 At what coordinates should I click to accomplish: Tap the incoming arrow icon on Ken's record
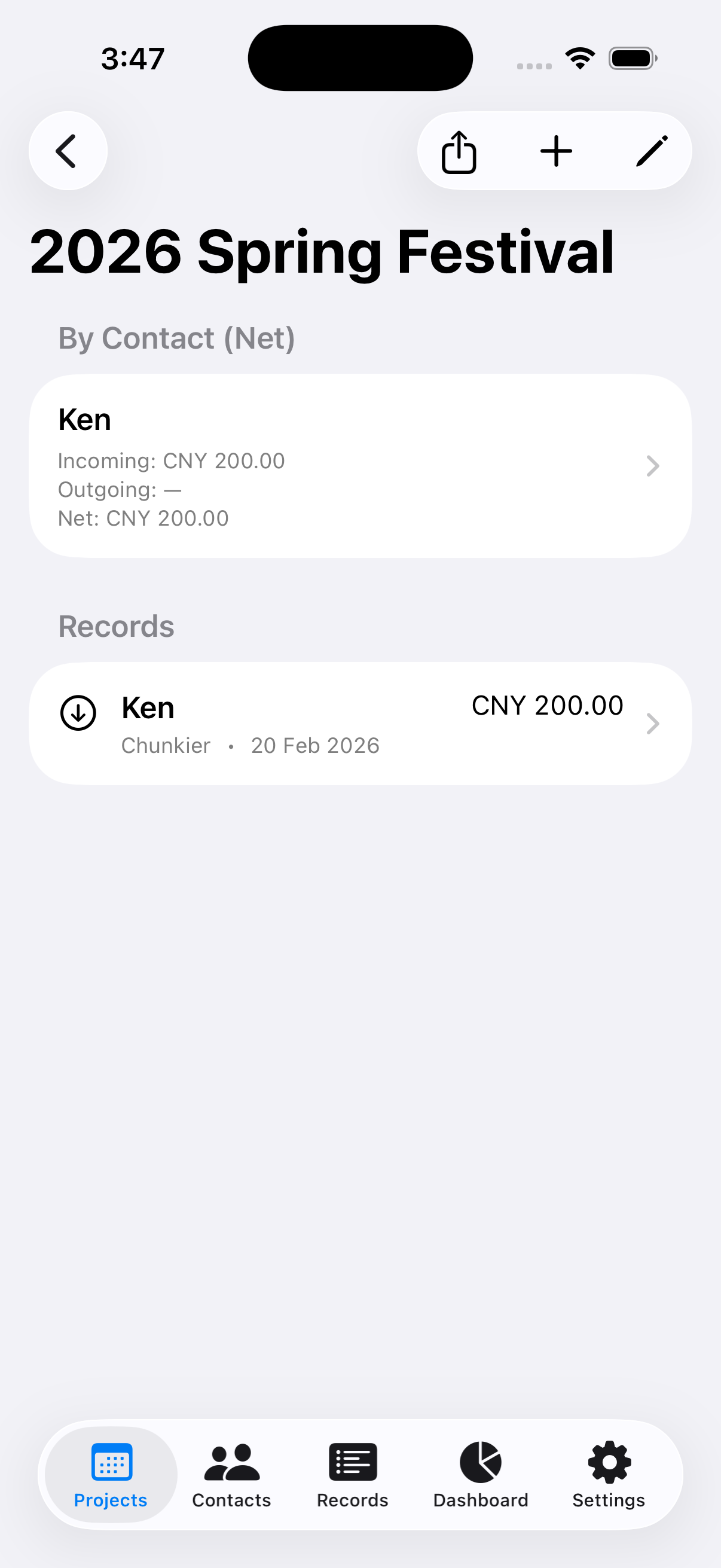78,713
